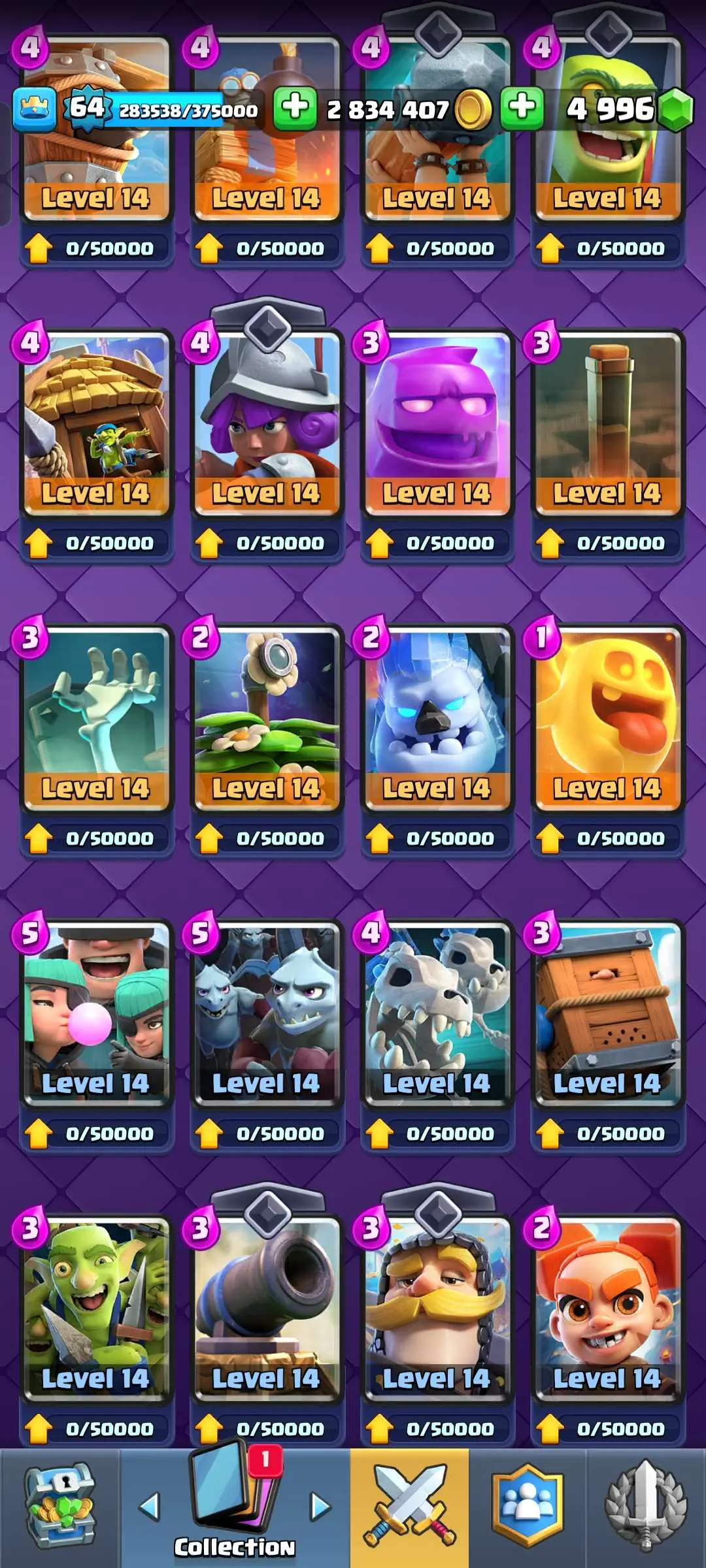Switch to the Battle crossed swords tab

pos(409,1507)
